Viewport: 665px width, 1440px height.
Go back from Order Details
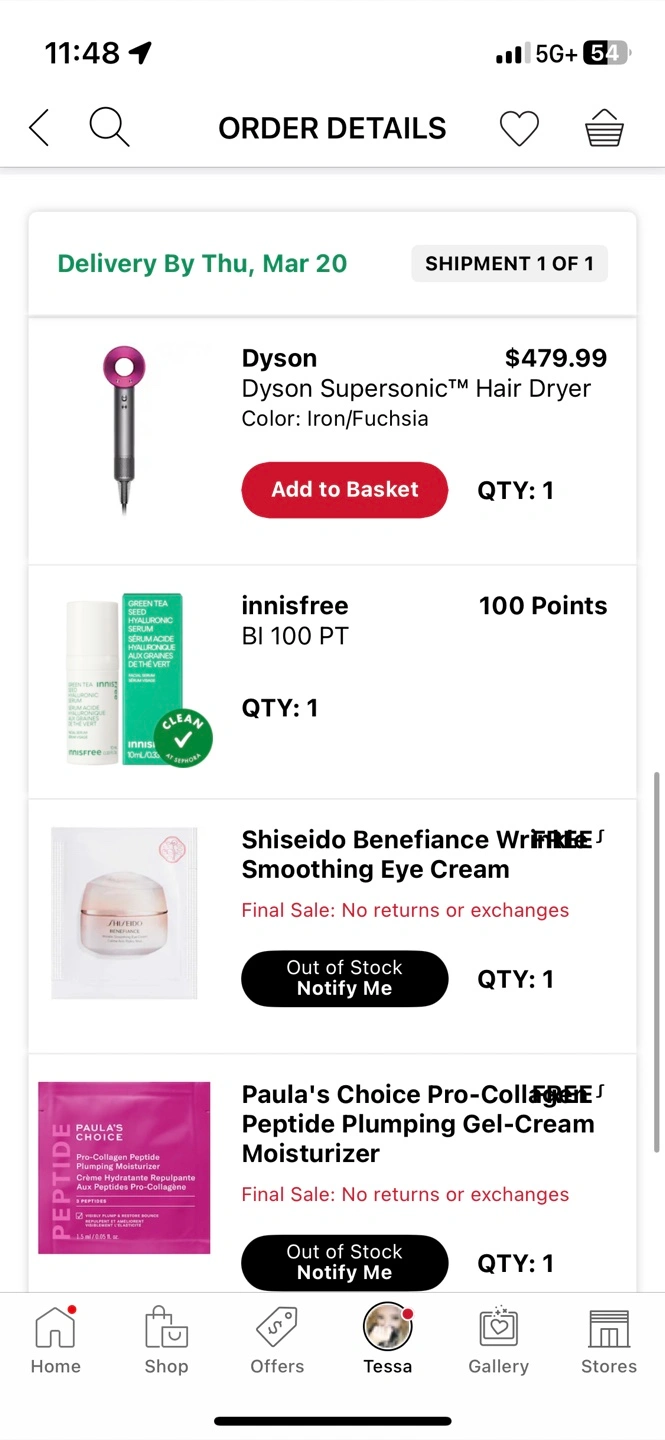39,128
